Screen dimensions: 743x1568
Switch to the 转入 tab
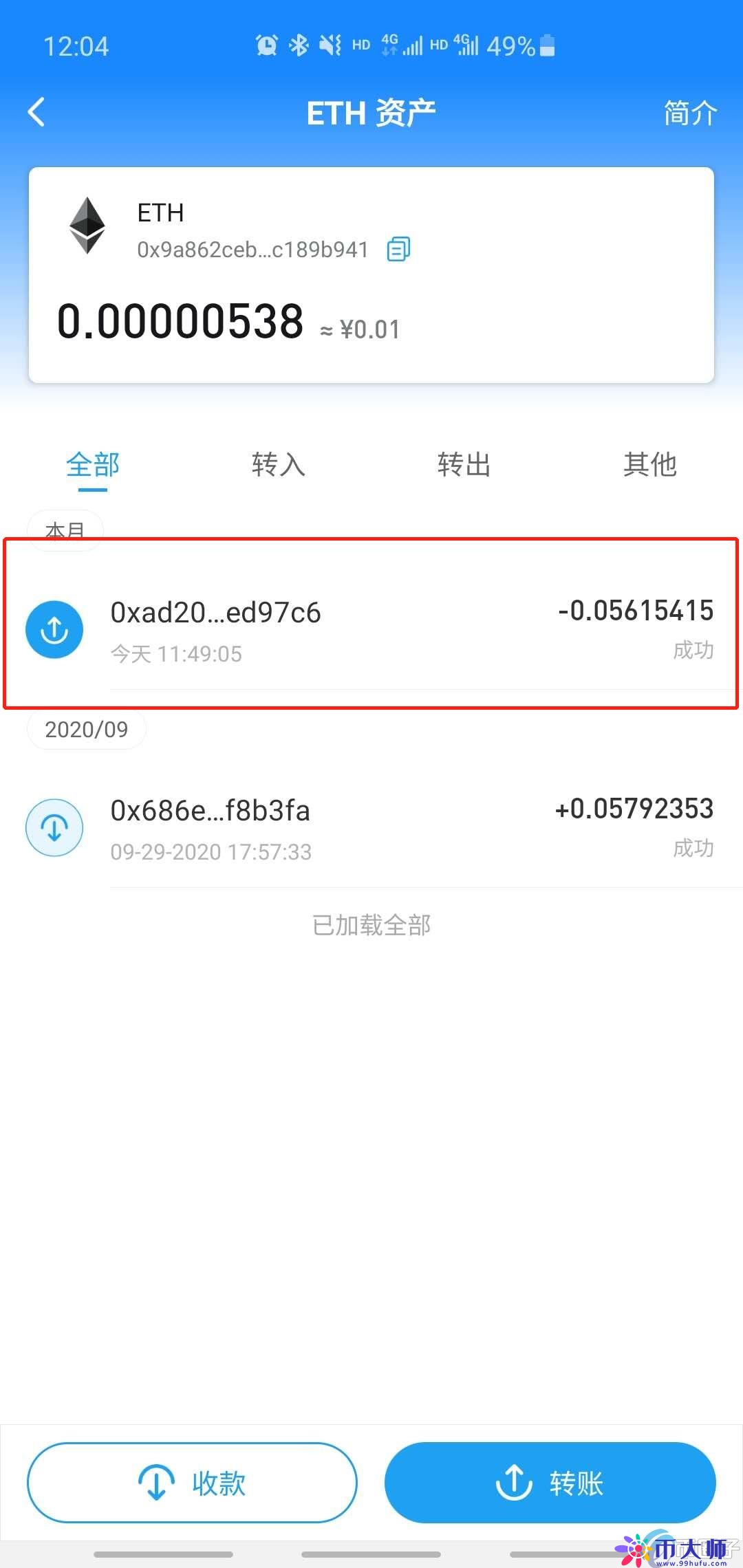click(278, 465)
